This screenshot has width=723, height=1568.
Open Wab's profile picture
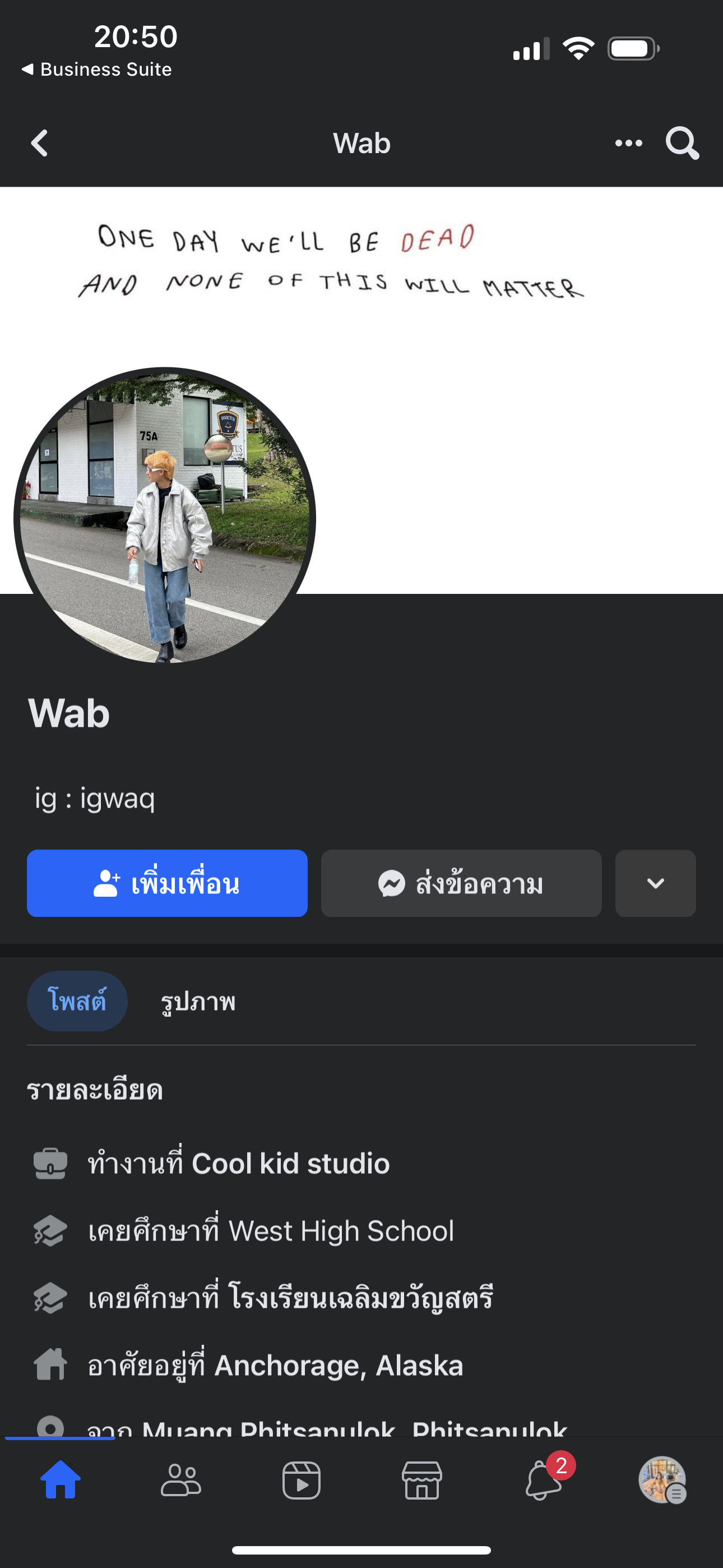click(164, 518)
